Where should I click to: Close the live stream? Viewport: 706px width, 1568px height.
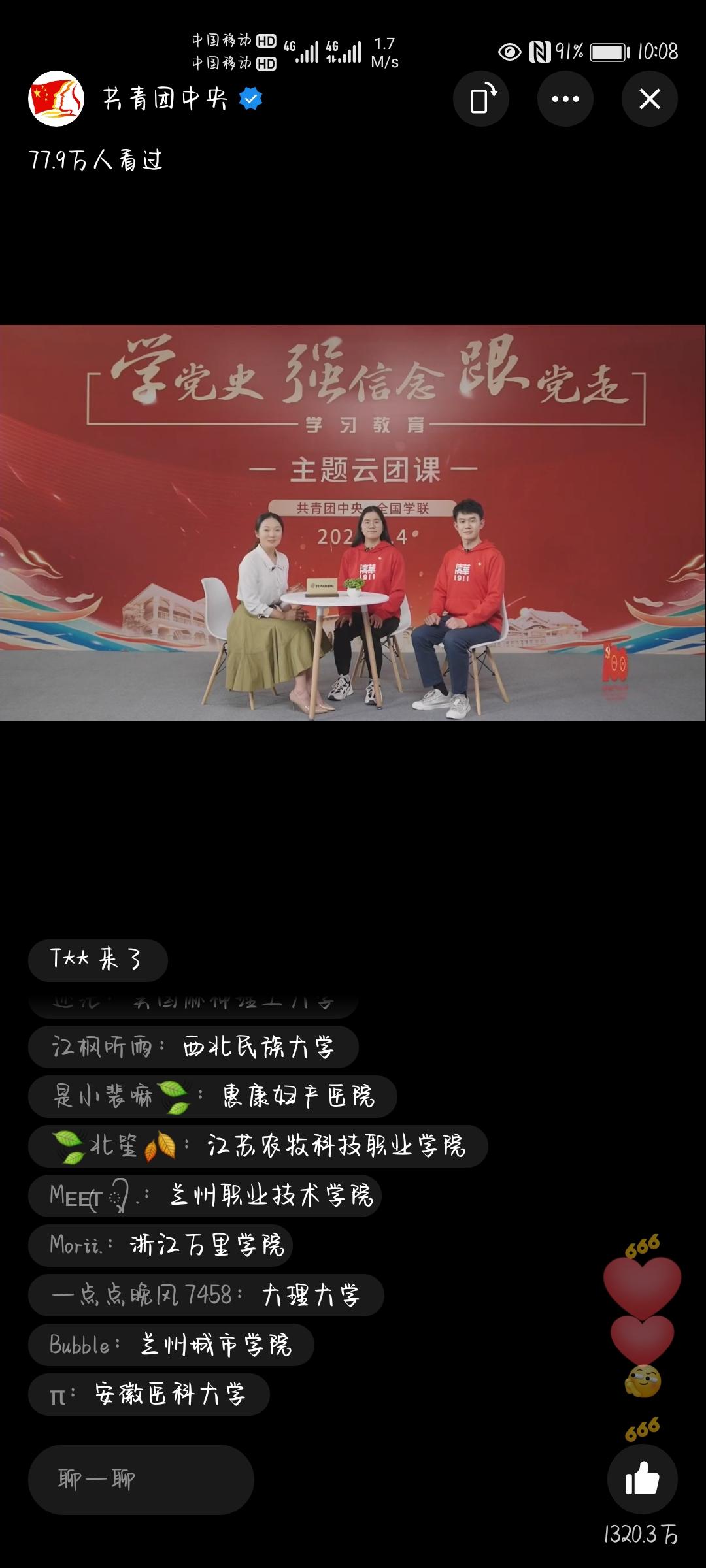tap(649, 99)
